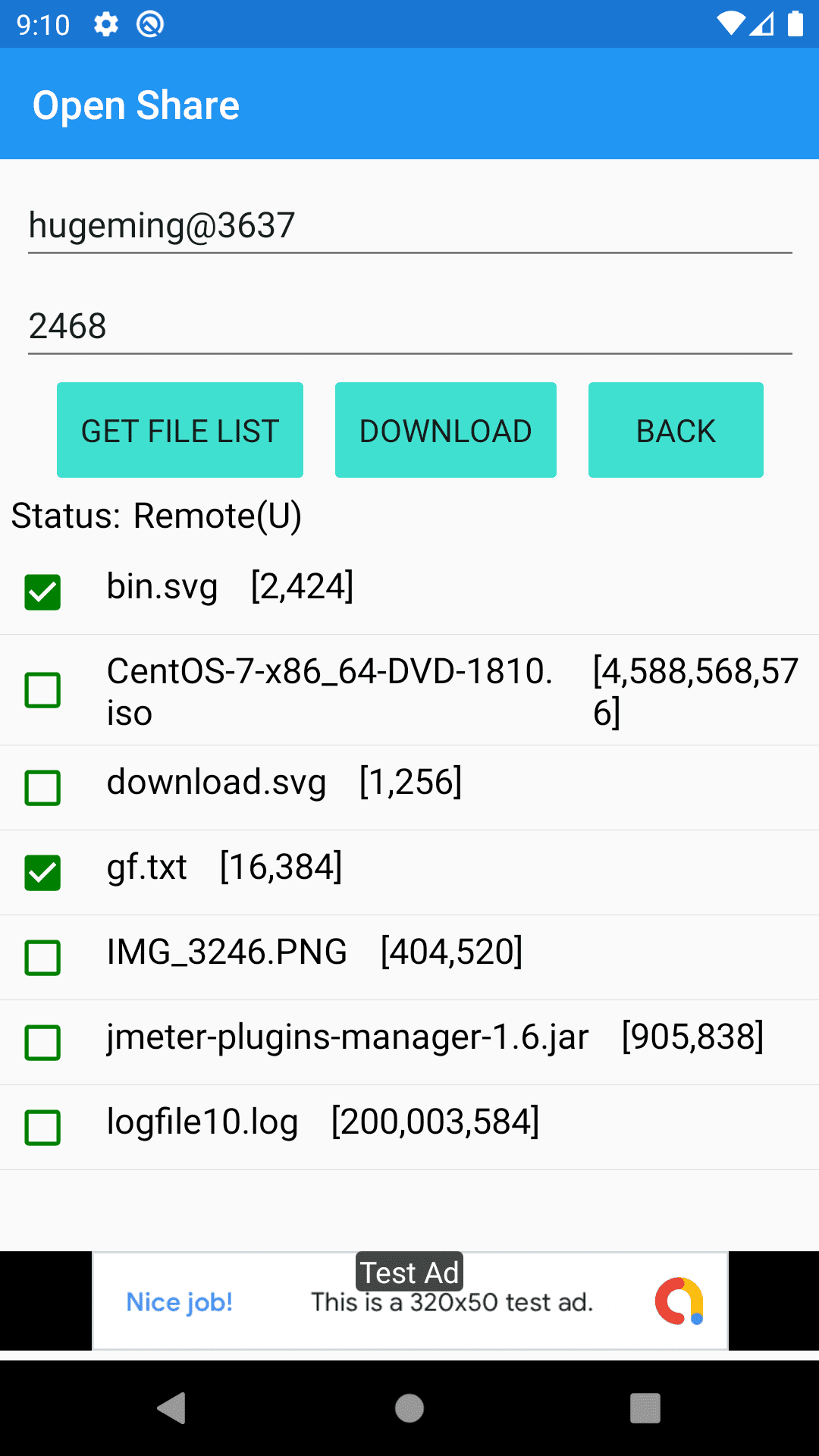Start the DOWNLOAD of selected files

click(x=445, y=430)
